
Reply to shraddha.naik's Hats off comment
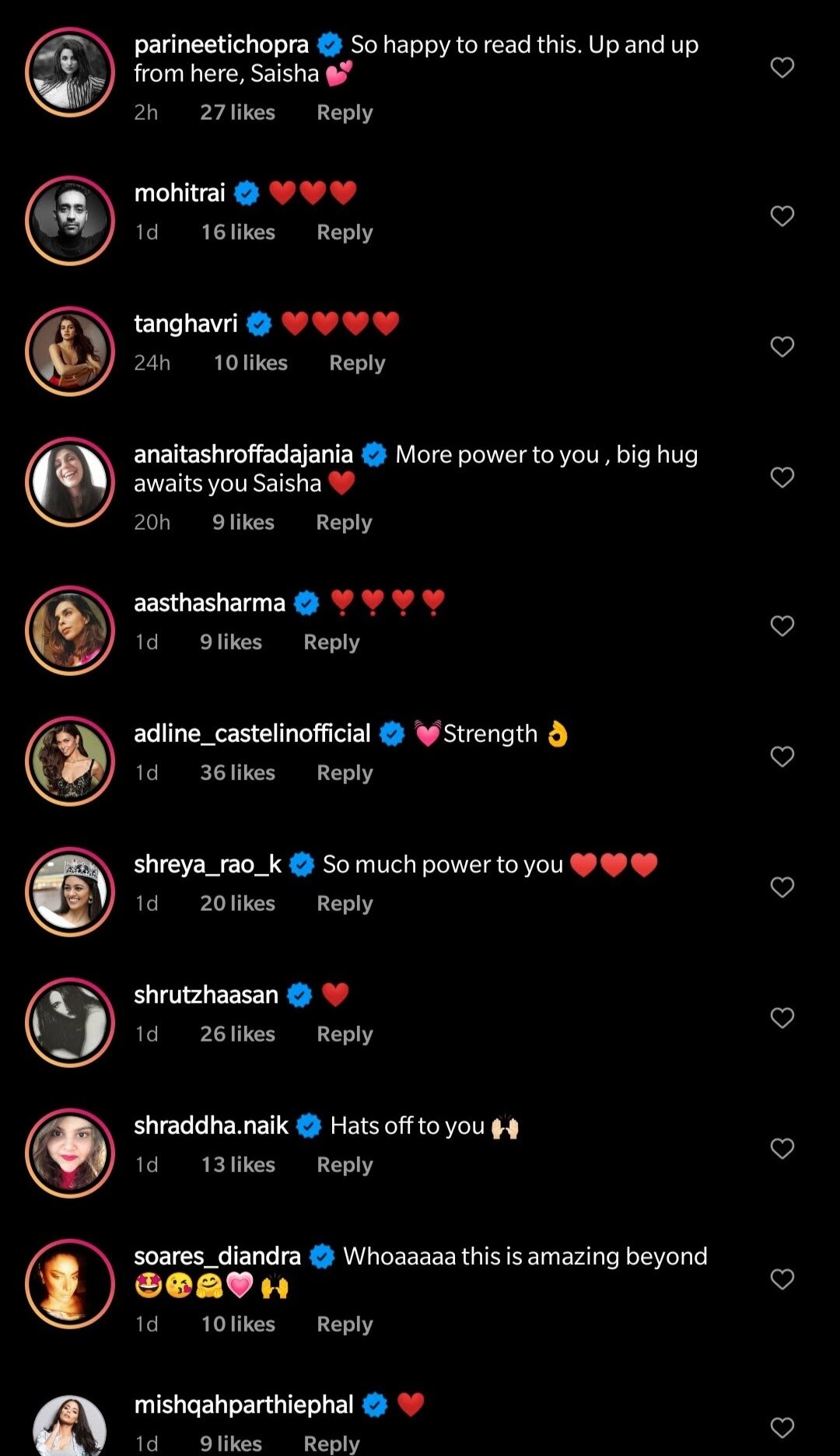click(345, 1165)
